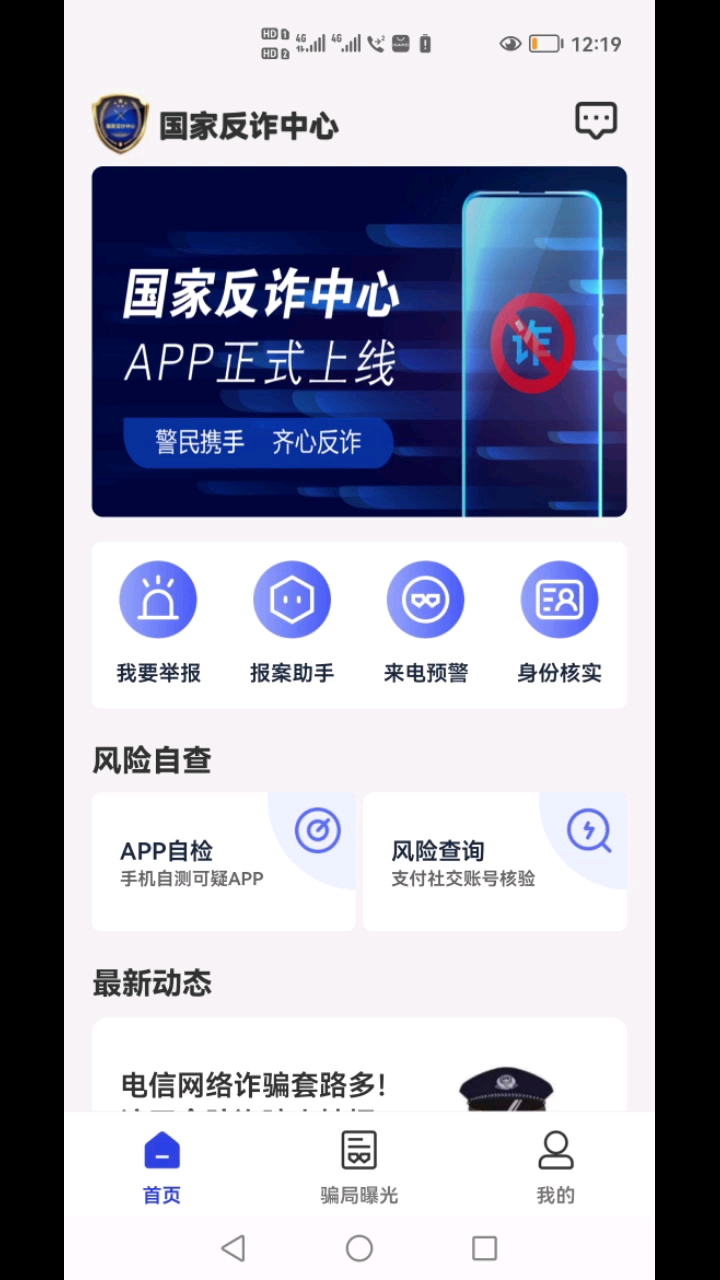The height and width of the screenshot is (1280, 720).
Task: Open the recent apps overview
Action: [x=485, y=1248]
